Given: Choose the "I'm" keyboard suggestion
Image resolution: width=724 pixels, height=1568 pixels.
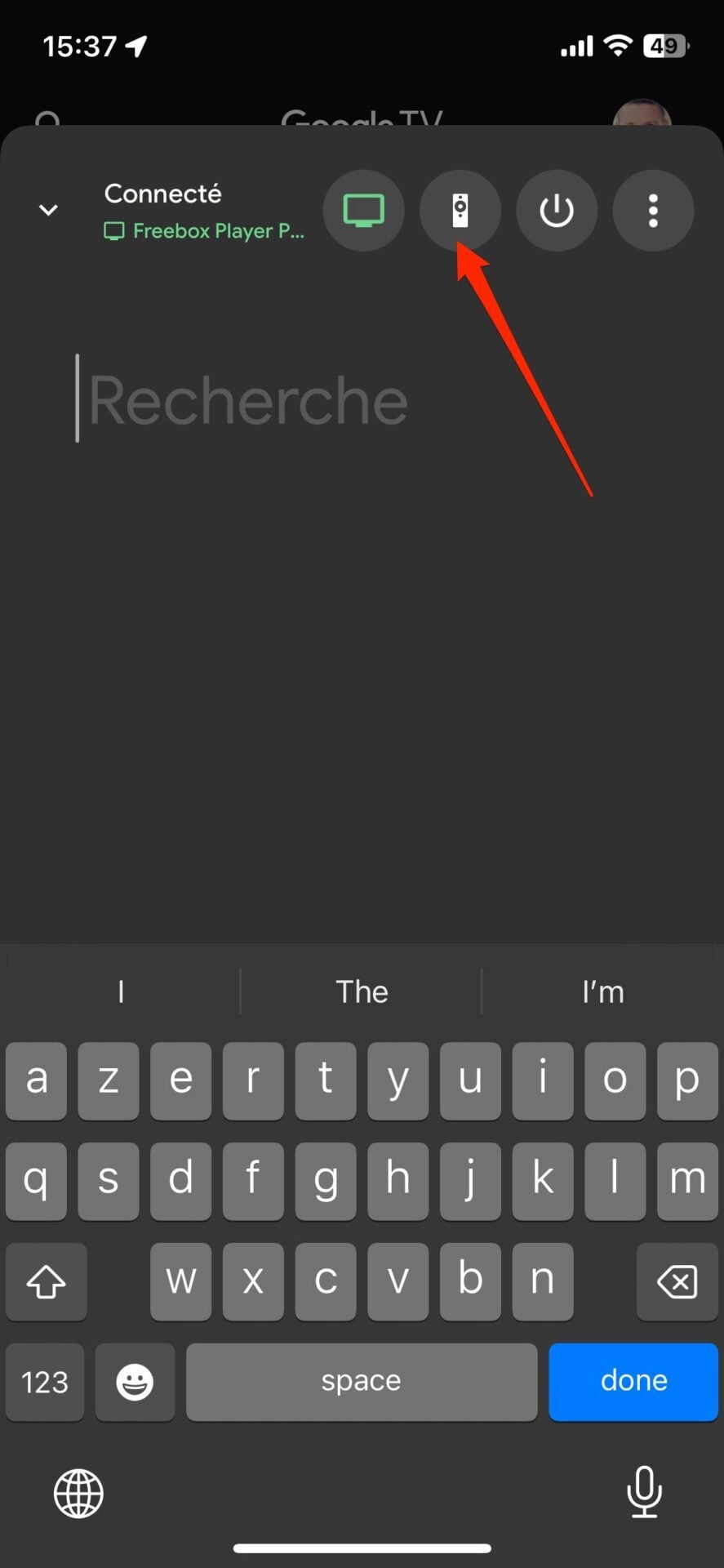Looking at the screenshot, I should click(602, 991).
